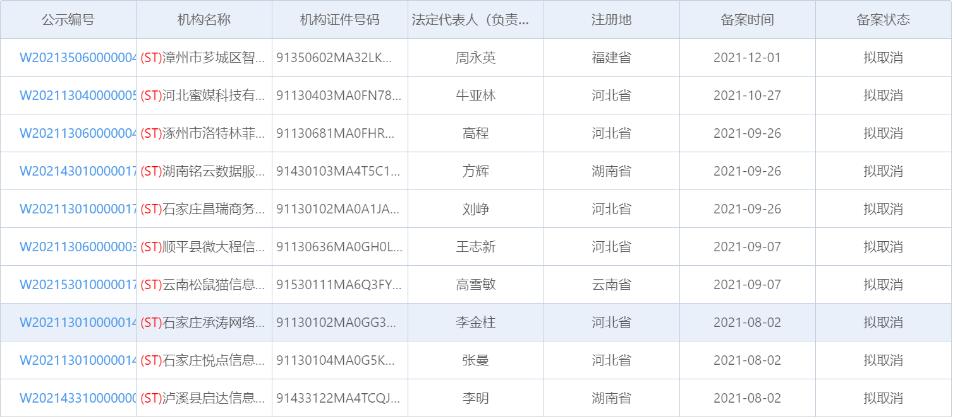Image resolution: width=955 pixels, height=419 pixels.
Task: Open record link for 顺平县微大程信息
Action: (77, 247)
